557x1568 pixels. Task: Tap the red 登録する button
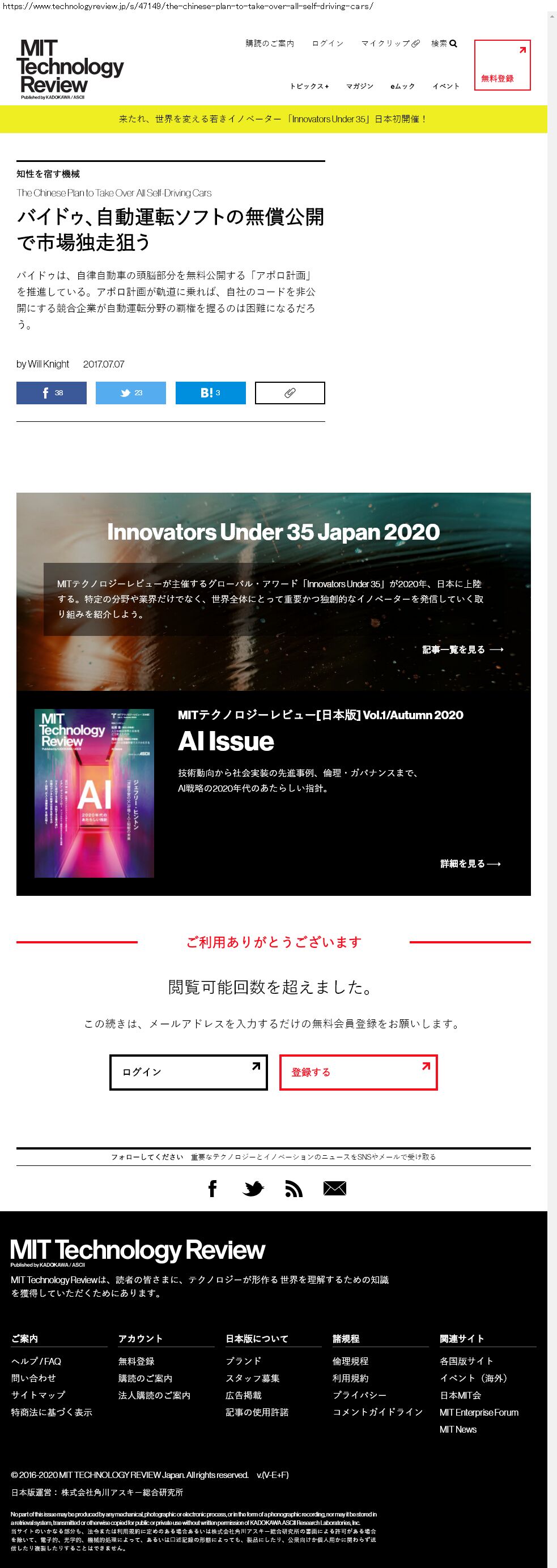click(358, 1072)
